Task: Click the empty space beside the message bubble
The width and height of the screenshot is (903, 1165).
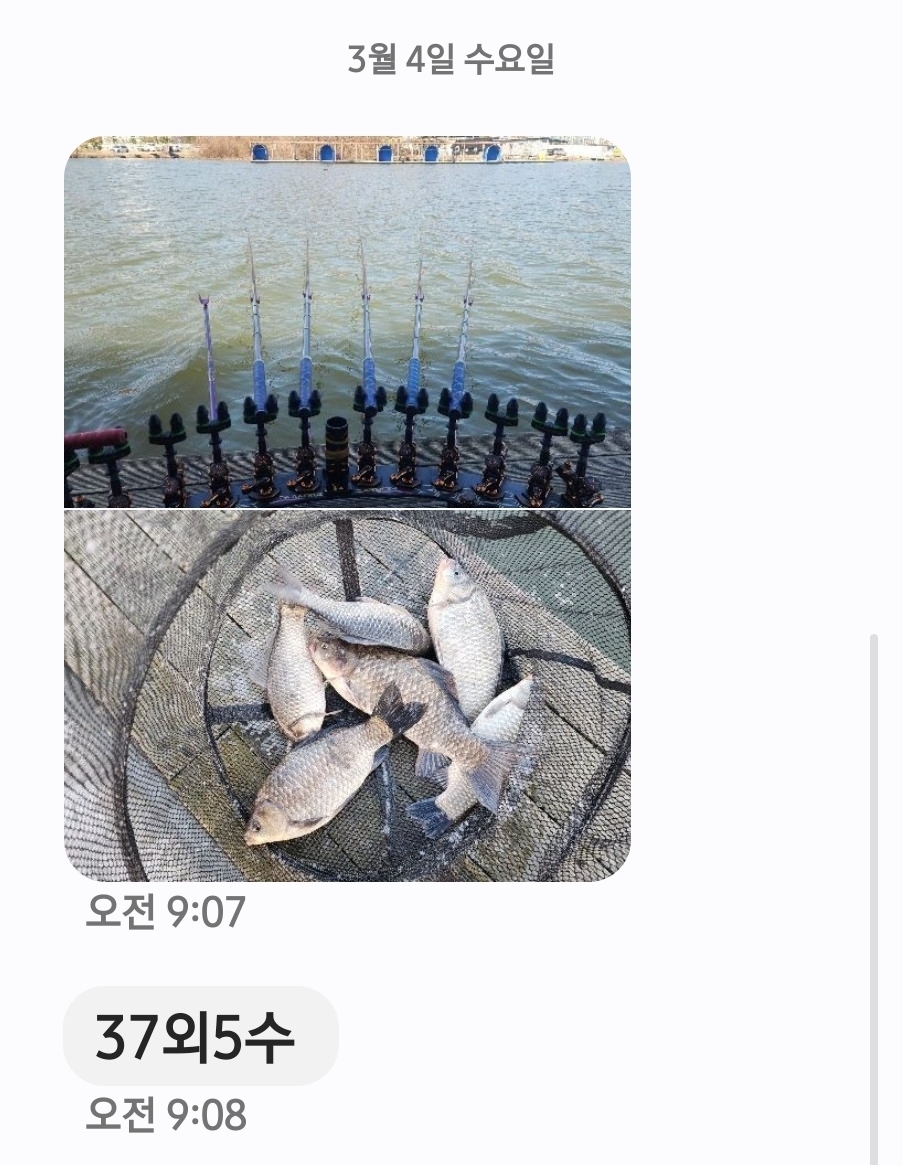Action: (600, 1037)
